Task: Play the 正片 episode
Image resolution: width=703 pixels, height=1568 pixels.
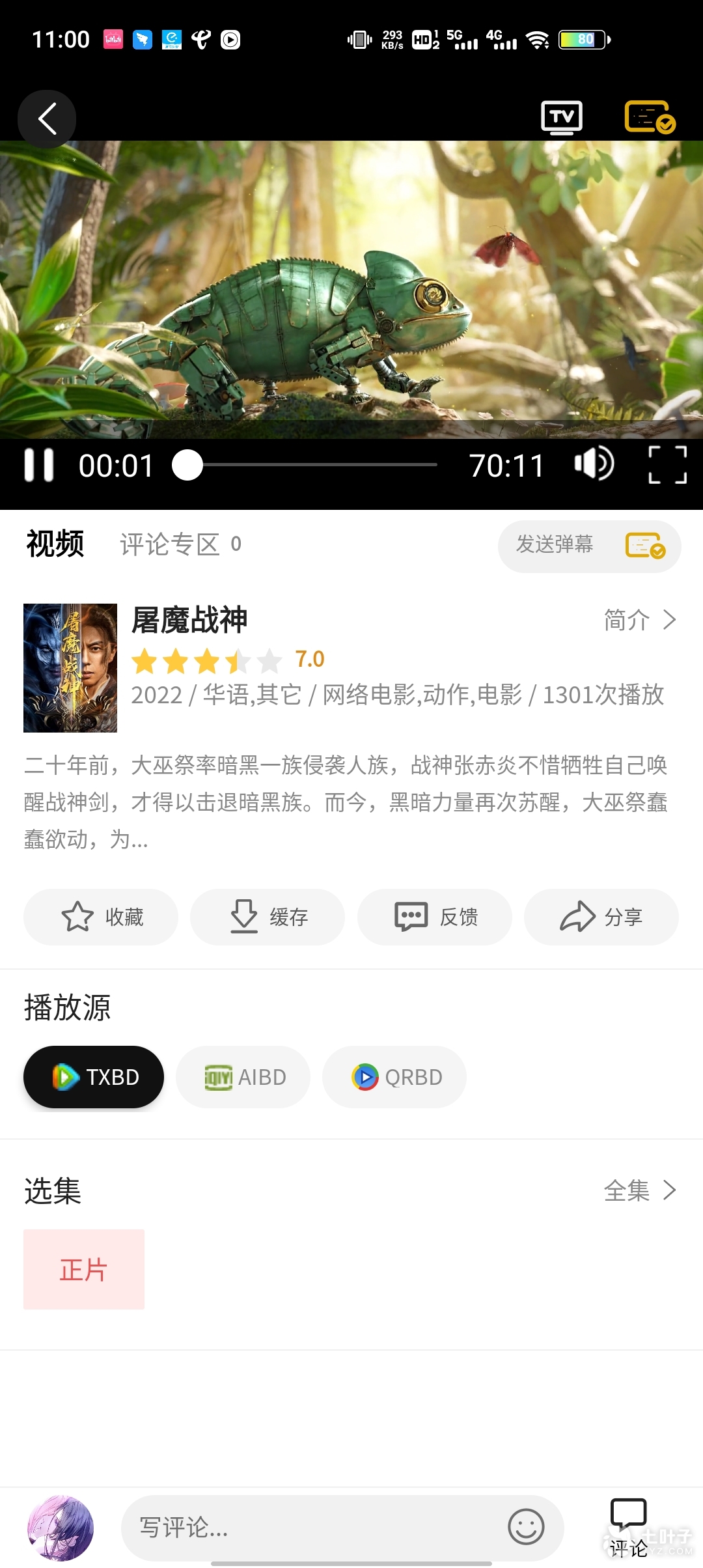Action: point(84,1269)
